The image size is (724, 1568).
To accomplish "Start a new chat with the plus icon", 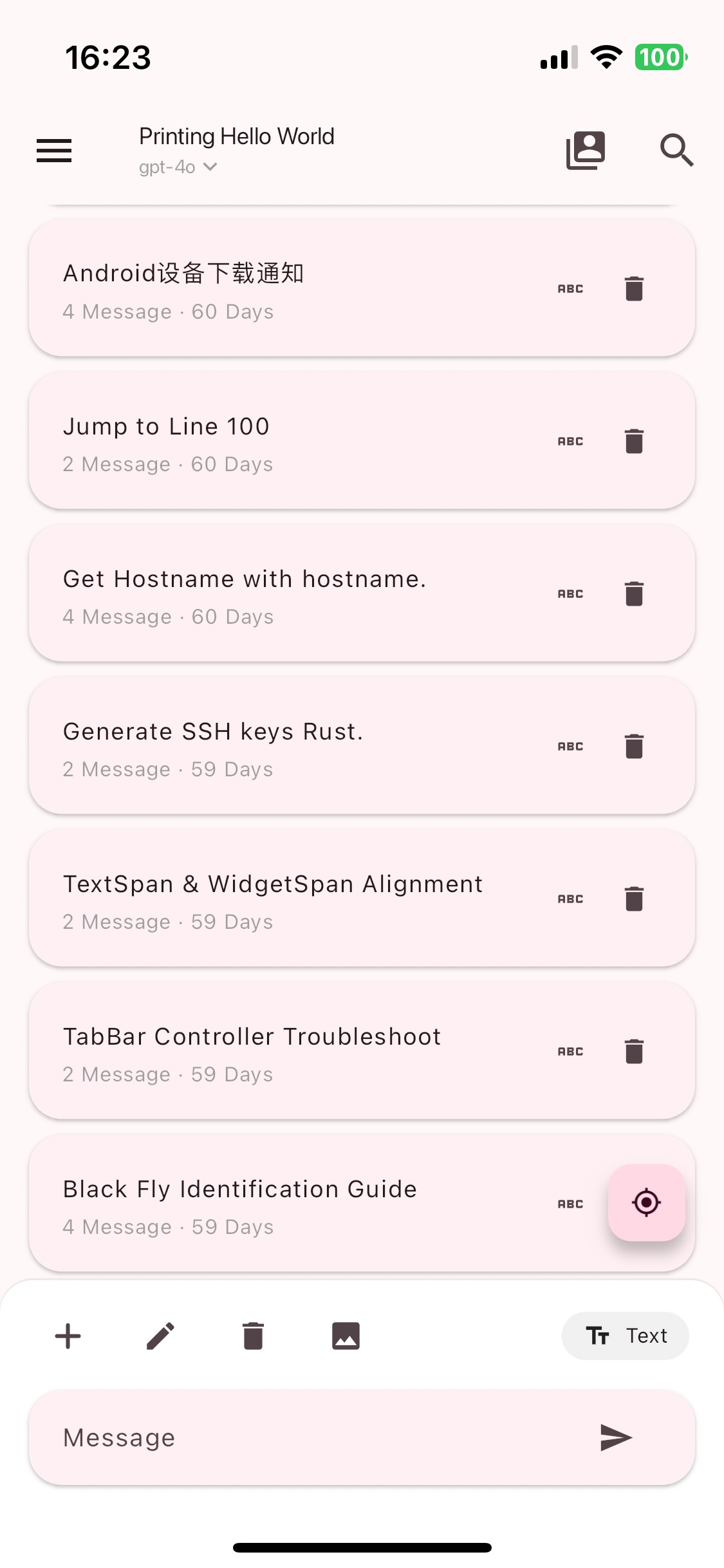I will coord(68,1336).
